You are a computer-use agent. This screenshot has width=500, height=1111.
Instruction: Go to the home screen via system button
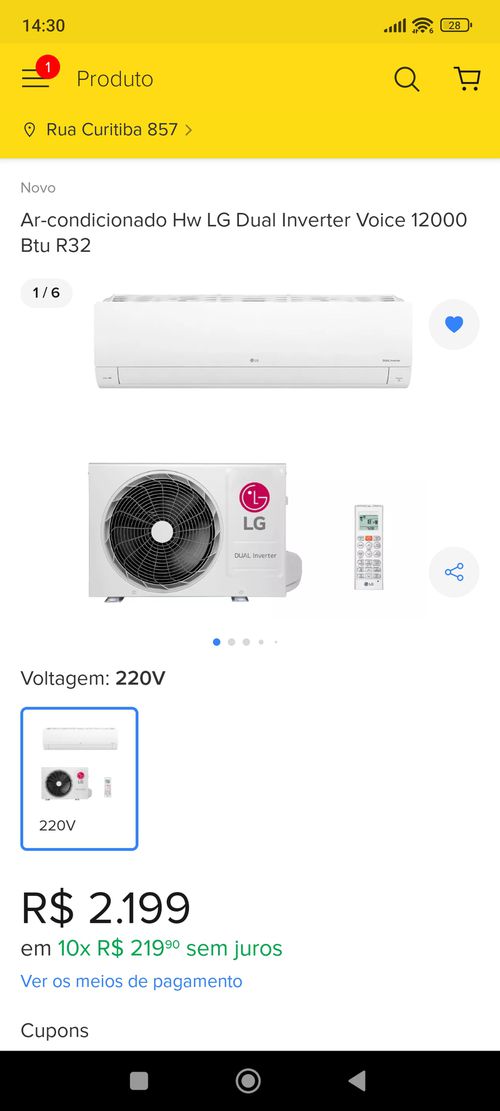click(248, 1081)
